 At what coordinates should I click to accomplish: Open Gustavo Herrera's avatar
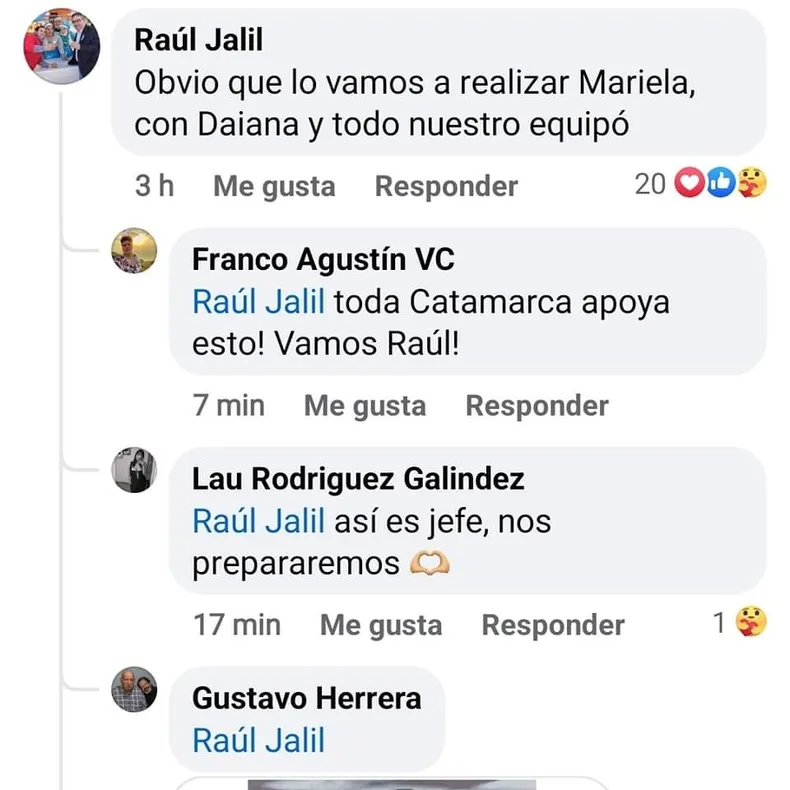[134, 689]
